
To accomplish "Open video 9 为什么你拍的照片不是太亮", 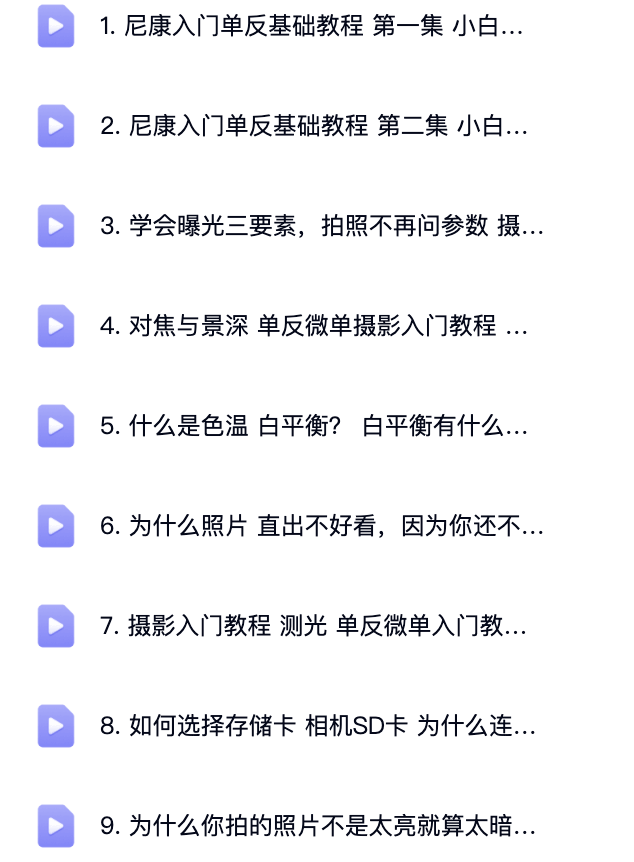I will pyautogui.click(x=317, y=827).
